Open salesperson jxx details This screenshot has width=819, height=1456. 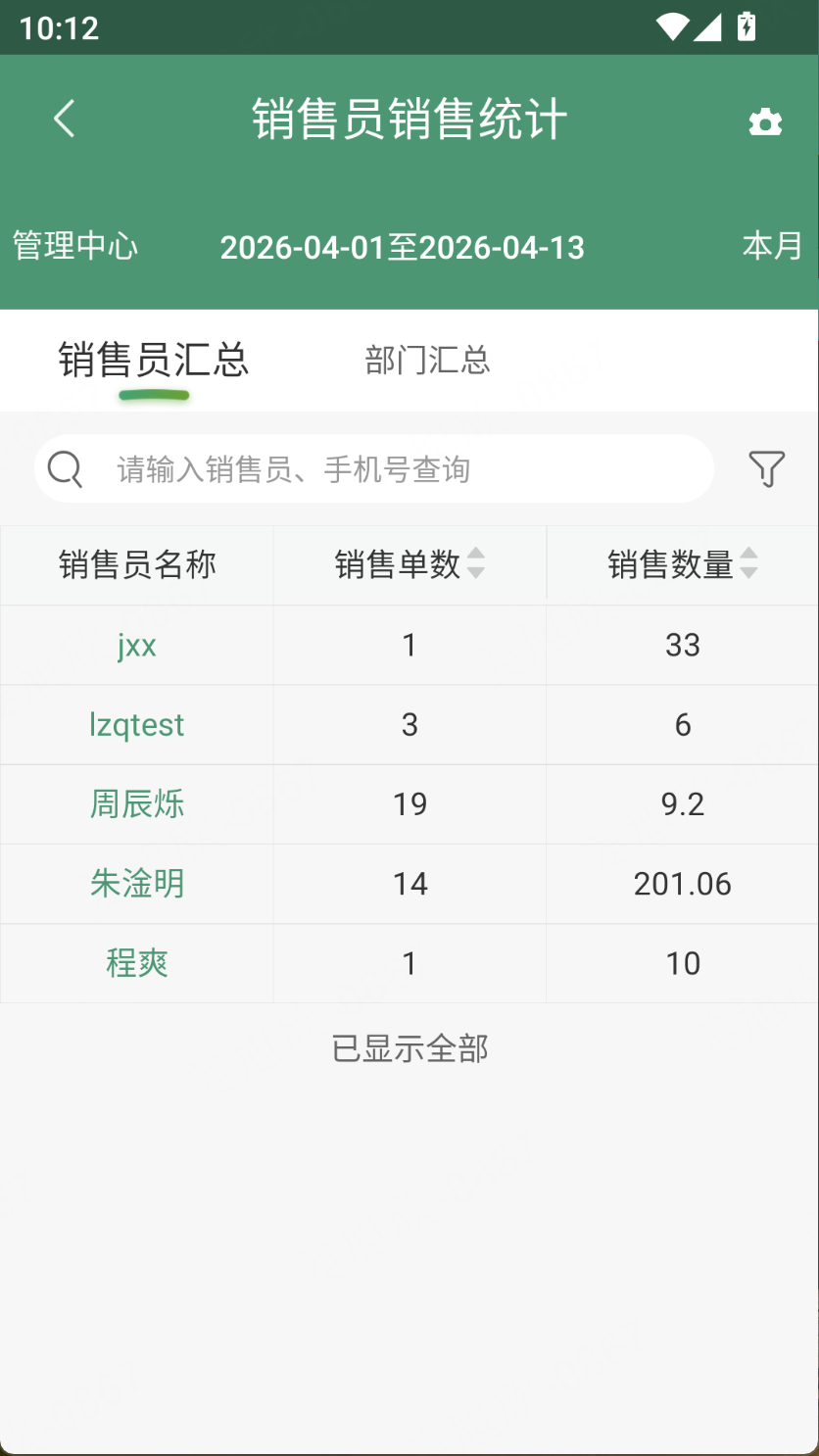(136, 645)
